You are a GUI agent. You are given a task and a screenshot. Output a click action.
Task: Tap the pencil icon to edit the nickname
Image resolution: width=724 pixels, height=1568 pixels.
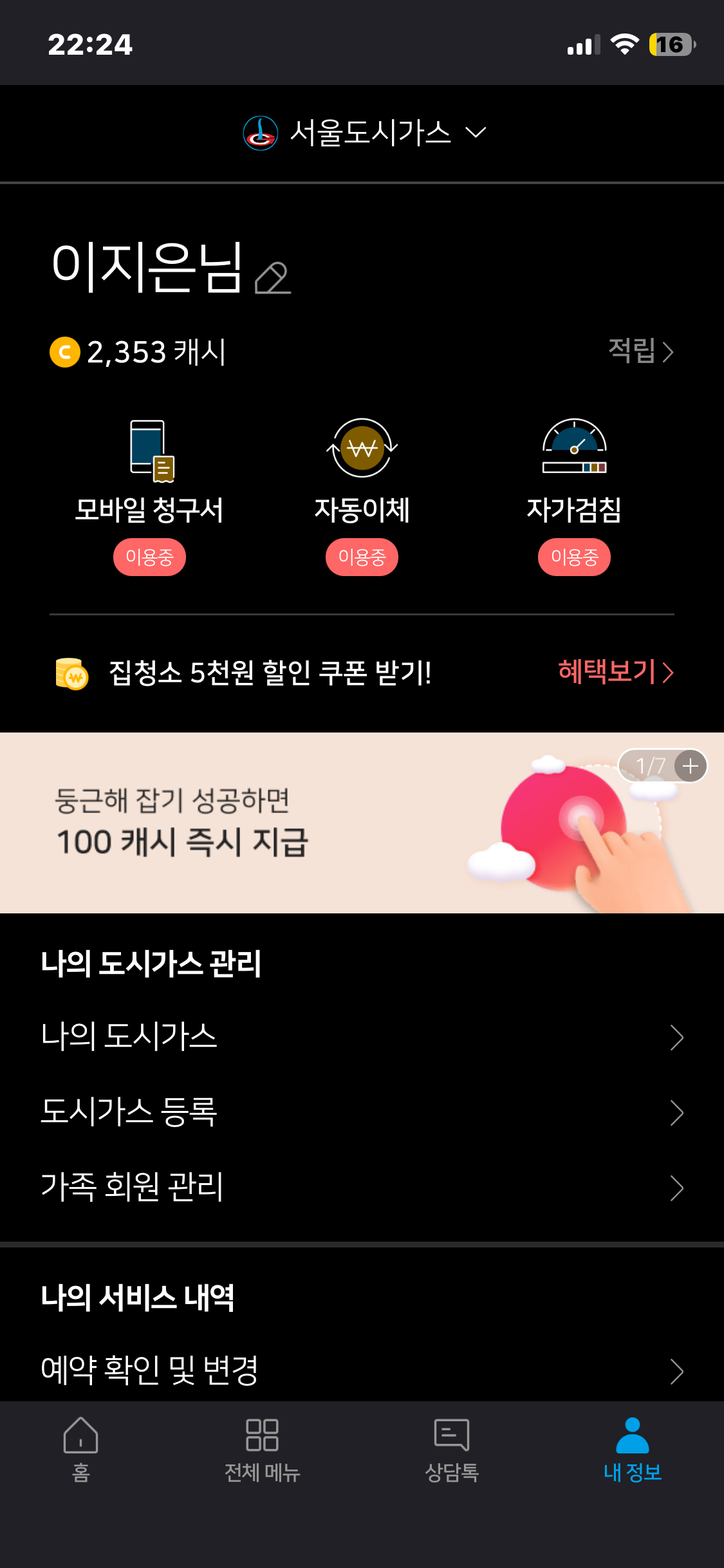272,278
